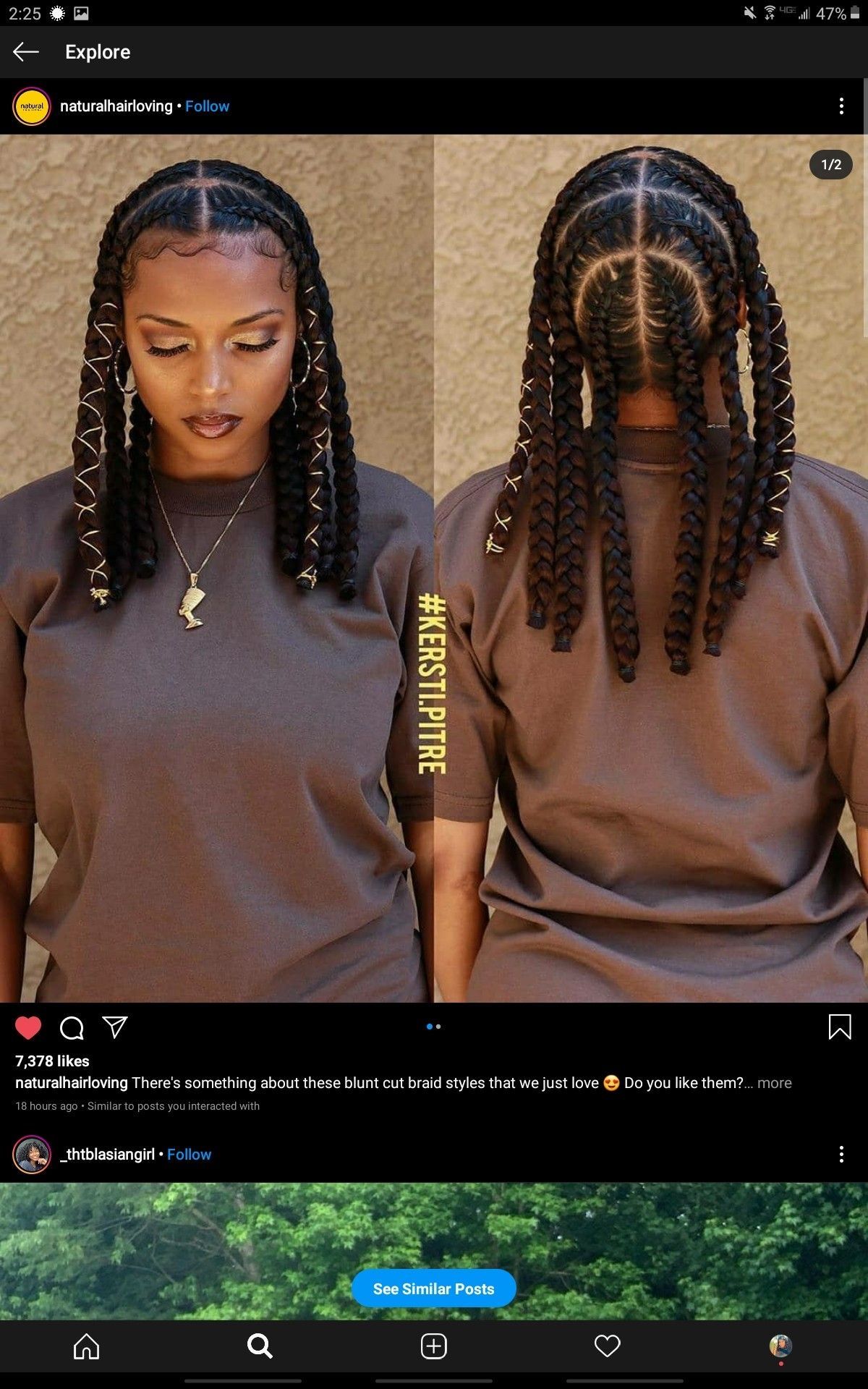
Task: Tap See Similar Posts button
Action: point(433,1288)
